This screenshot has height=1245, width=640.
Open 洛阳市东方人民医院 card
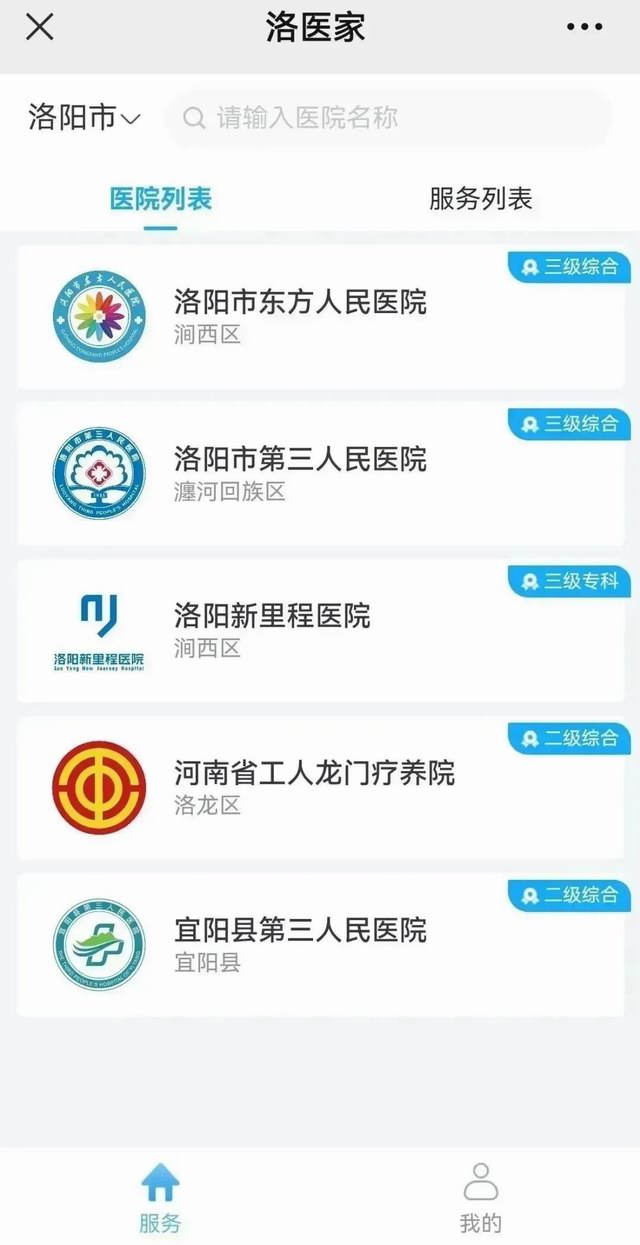[x=320, y=316]
